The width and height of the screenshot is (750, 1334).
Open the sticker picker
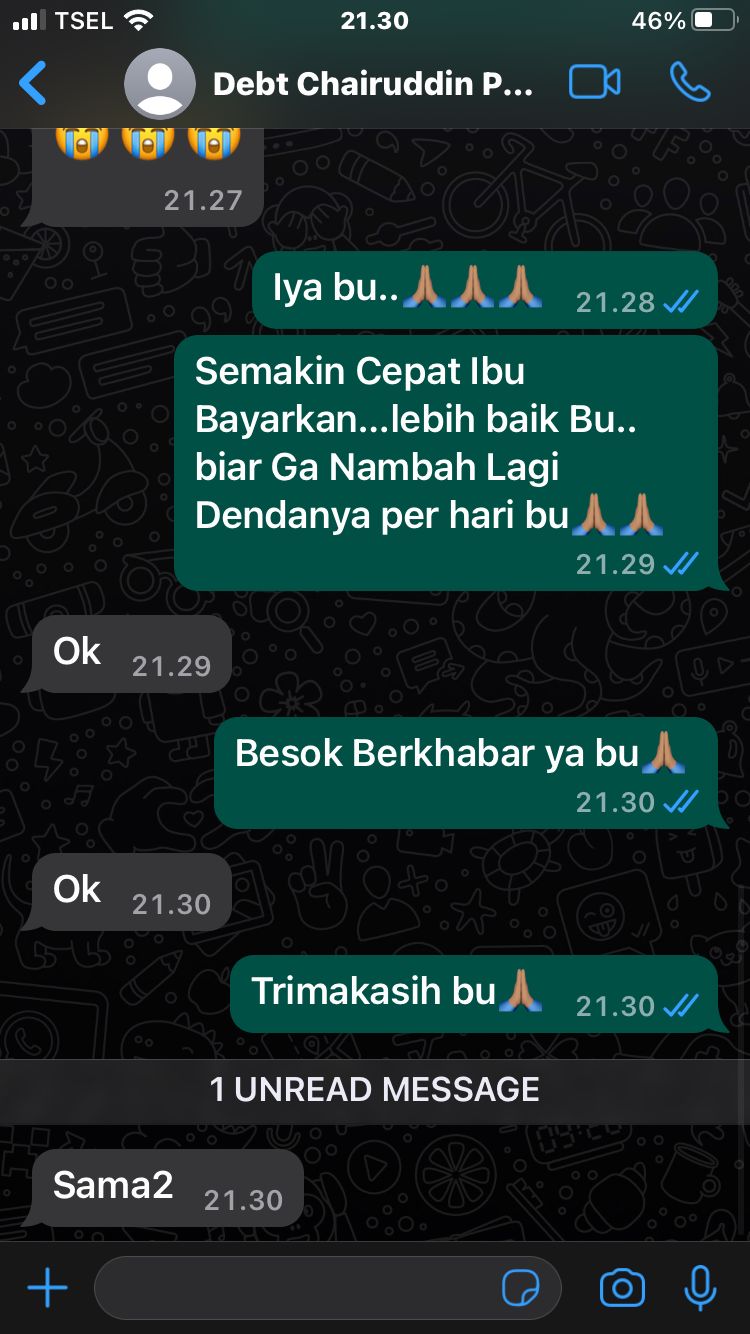click(520, 1288)
